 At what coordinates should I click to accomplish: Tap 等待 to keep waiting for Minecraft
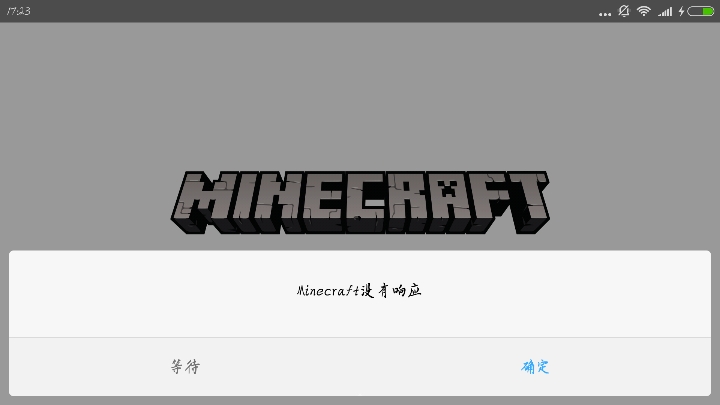(x=185, y=366)
